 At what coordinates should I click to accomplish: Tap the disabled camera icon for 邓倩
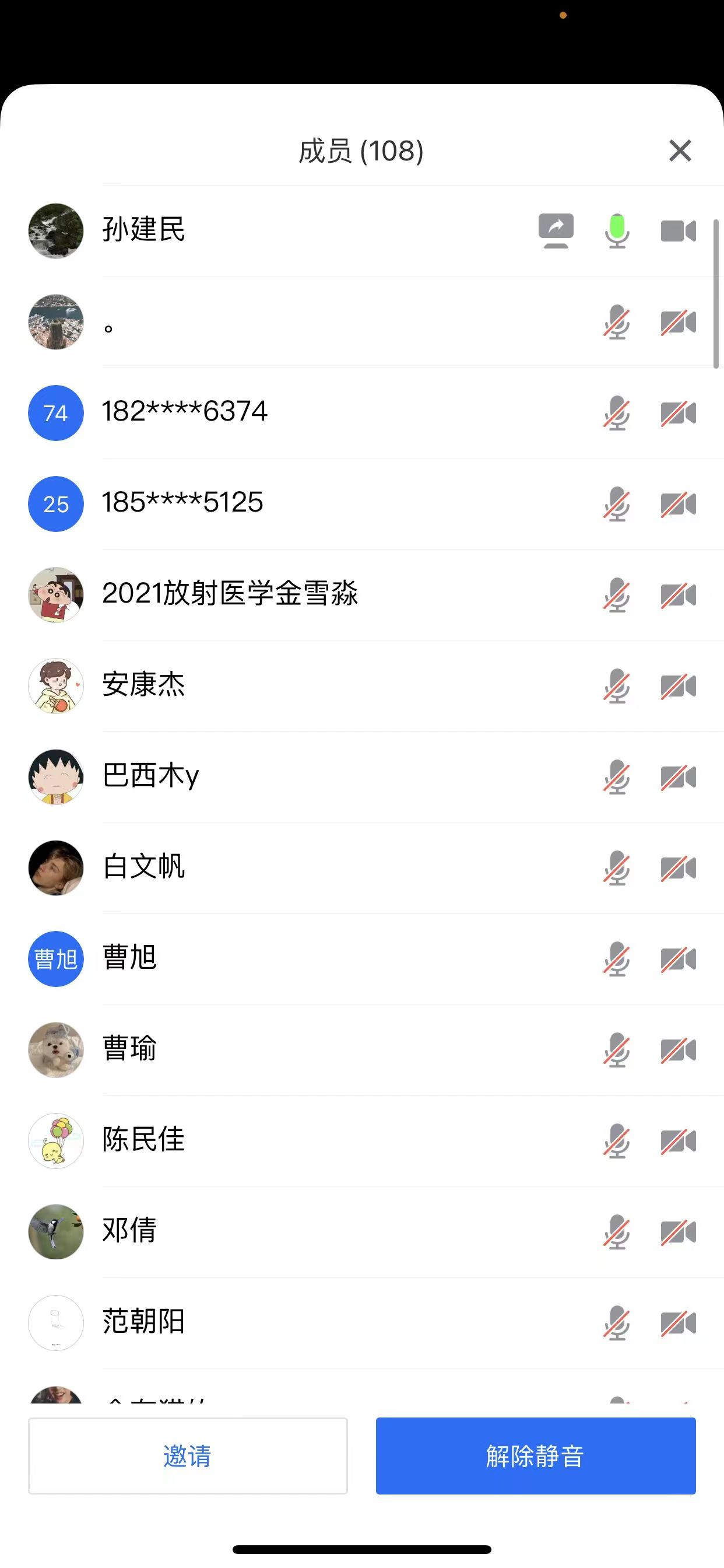point(678,1232)
